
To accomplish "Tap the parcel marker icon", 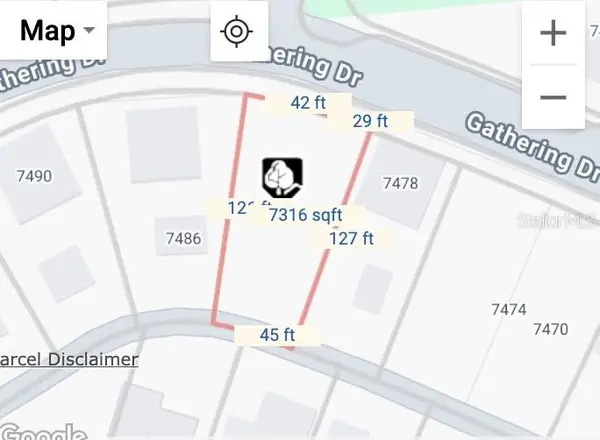I will coord(282,178).
